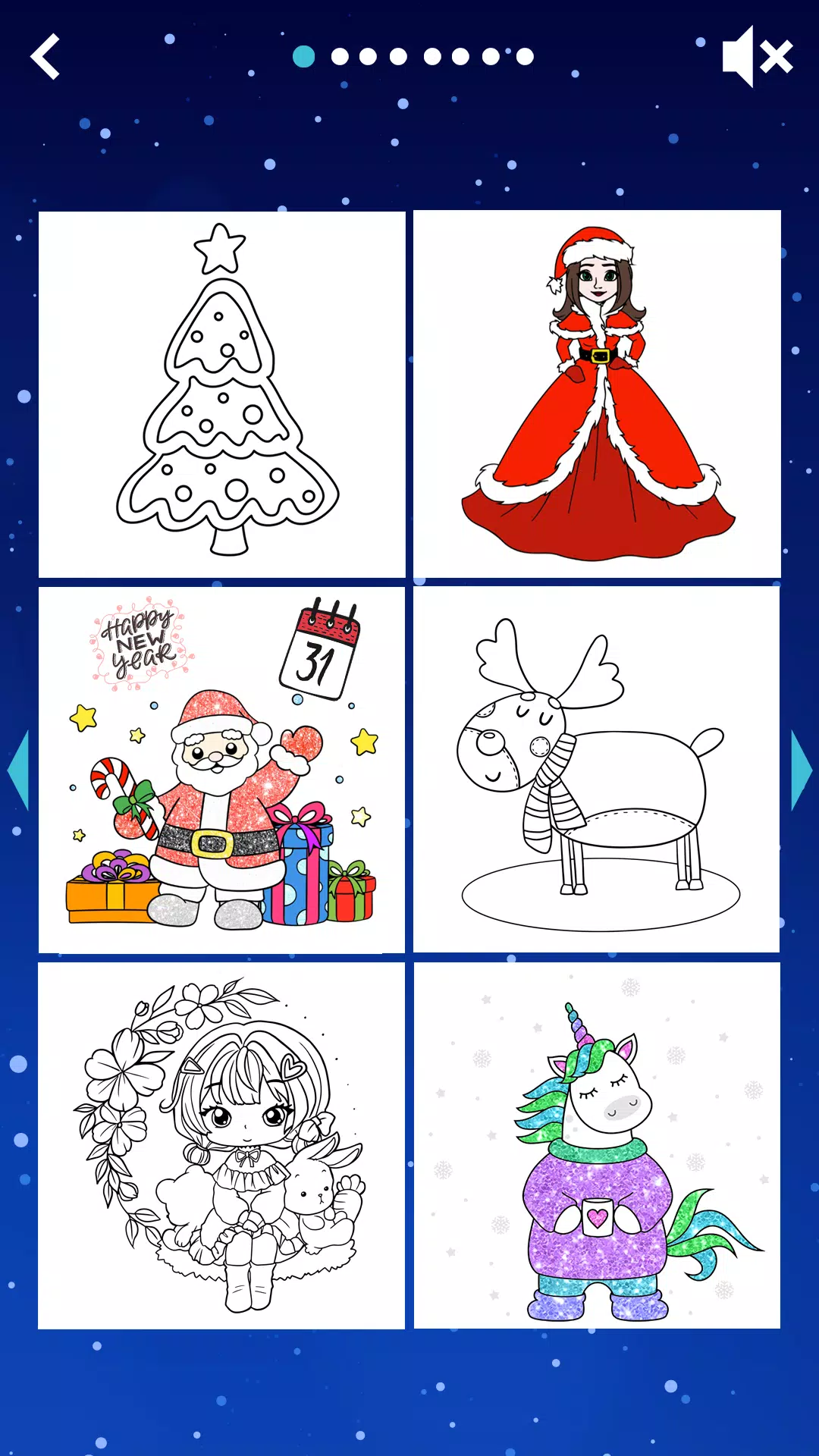Viewport: 819px width, 1456px height.
Task: Open the Christmas tree coloring page
Action: coord(222,394)
